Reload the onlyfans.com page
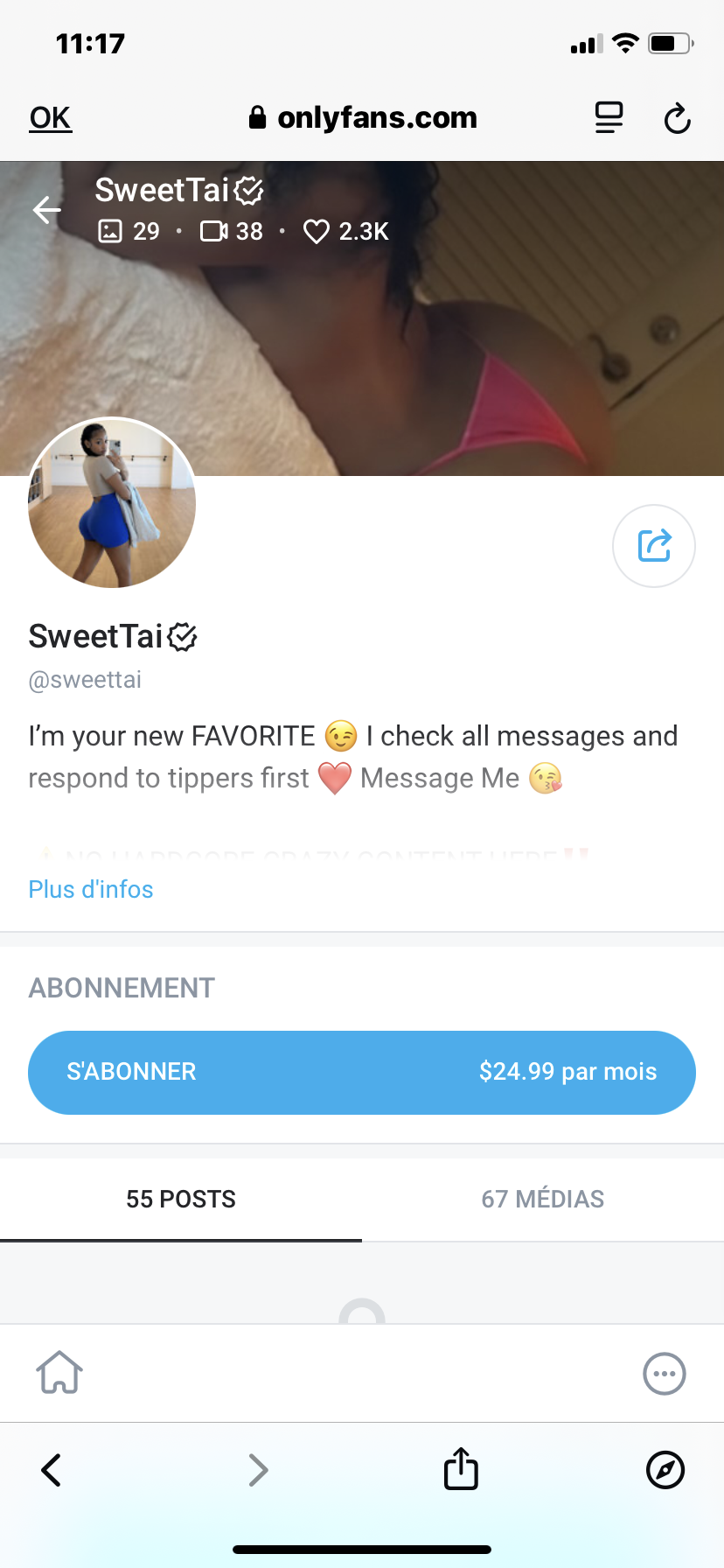This screenshot has width=724, height=1568. [x=677, y=118]
